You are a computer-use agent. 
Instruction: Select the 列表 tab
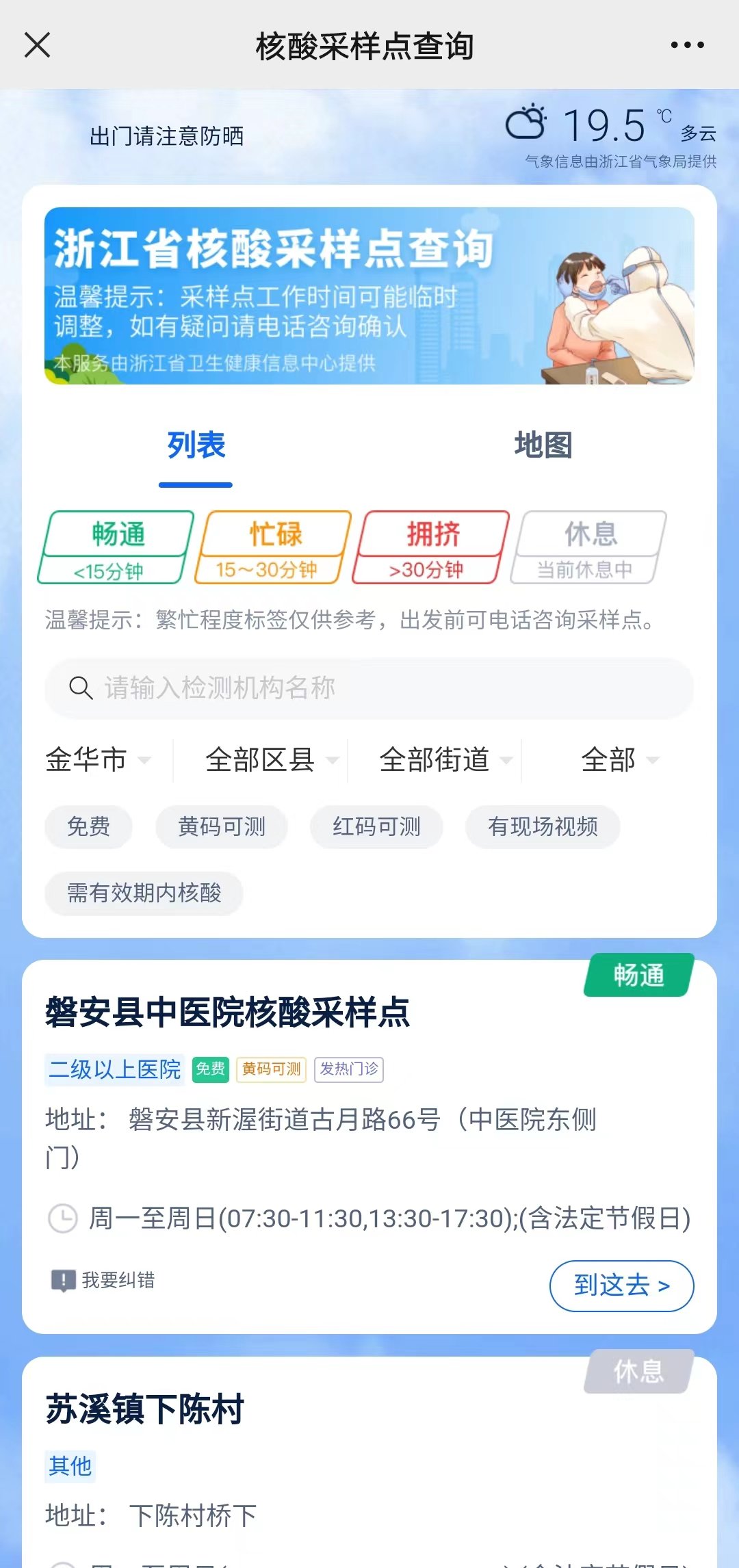[196, 445]
